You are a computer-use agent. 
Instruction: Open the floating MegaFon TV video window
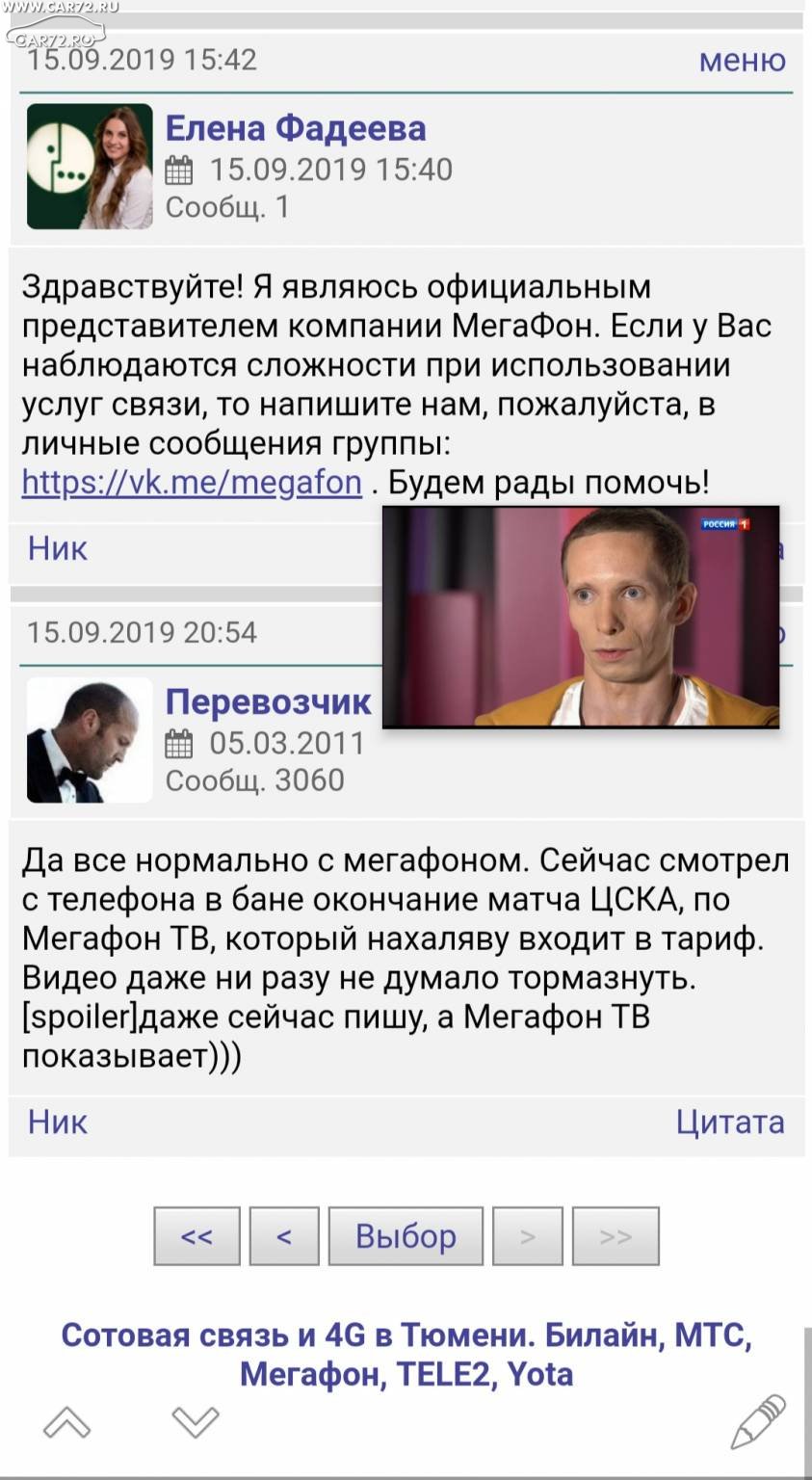[581, 617]
